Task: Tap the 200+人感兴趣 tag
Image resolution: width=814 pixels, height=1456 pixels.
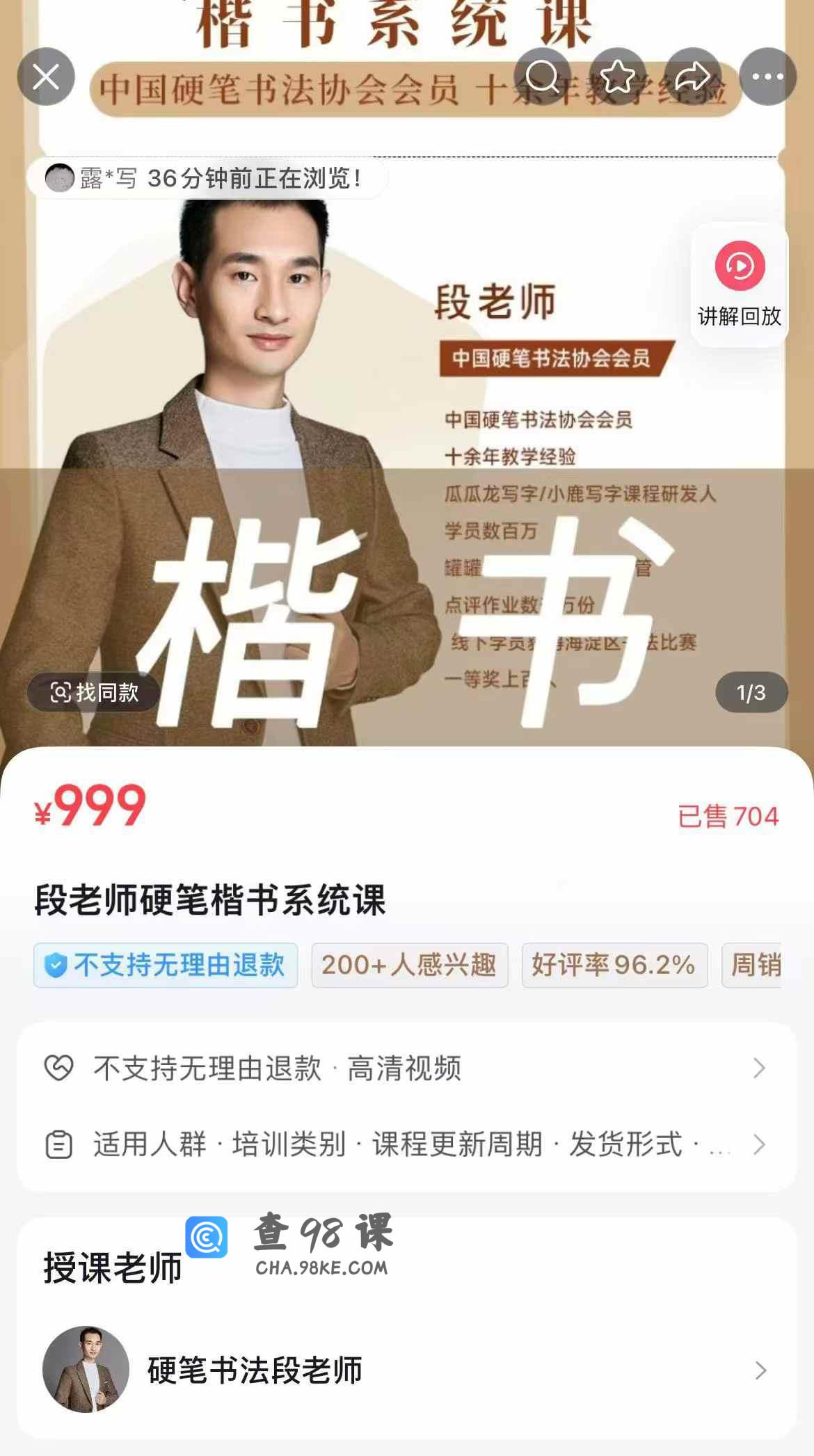Action: [410, 965]
